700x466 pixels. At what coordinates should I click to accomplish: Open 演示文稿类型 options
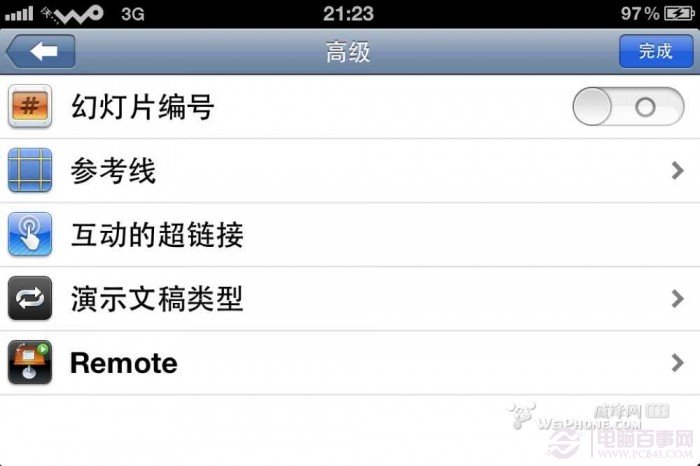350,298
